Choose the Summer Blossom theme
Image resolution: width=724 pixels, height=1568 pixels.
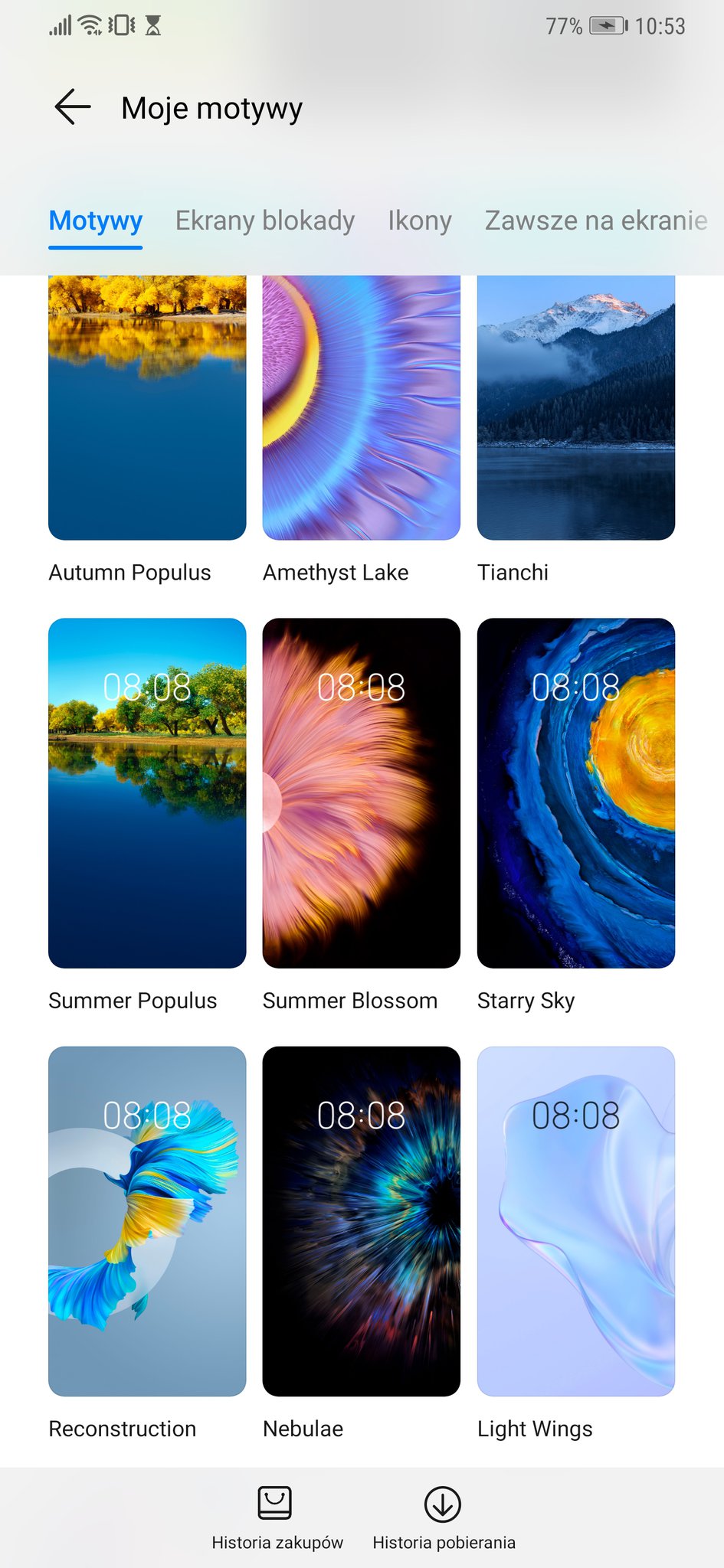point(361,792)
